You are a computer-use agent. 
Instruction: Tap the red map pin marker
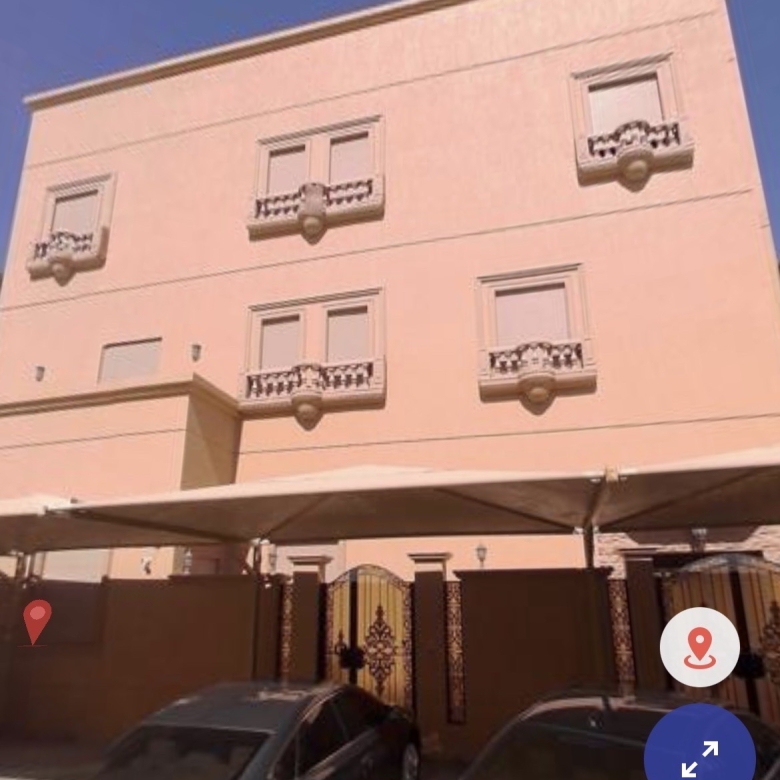click(x=37, y=620)
